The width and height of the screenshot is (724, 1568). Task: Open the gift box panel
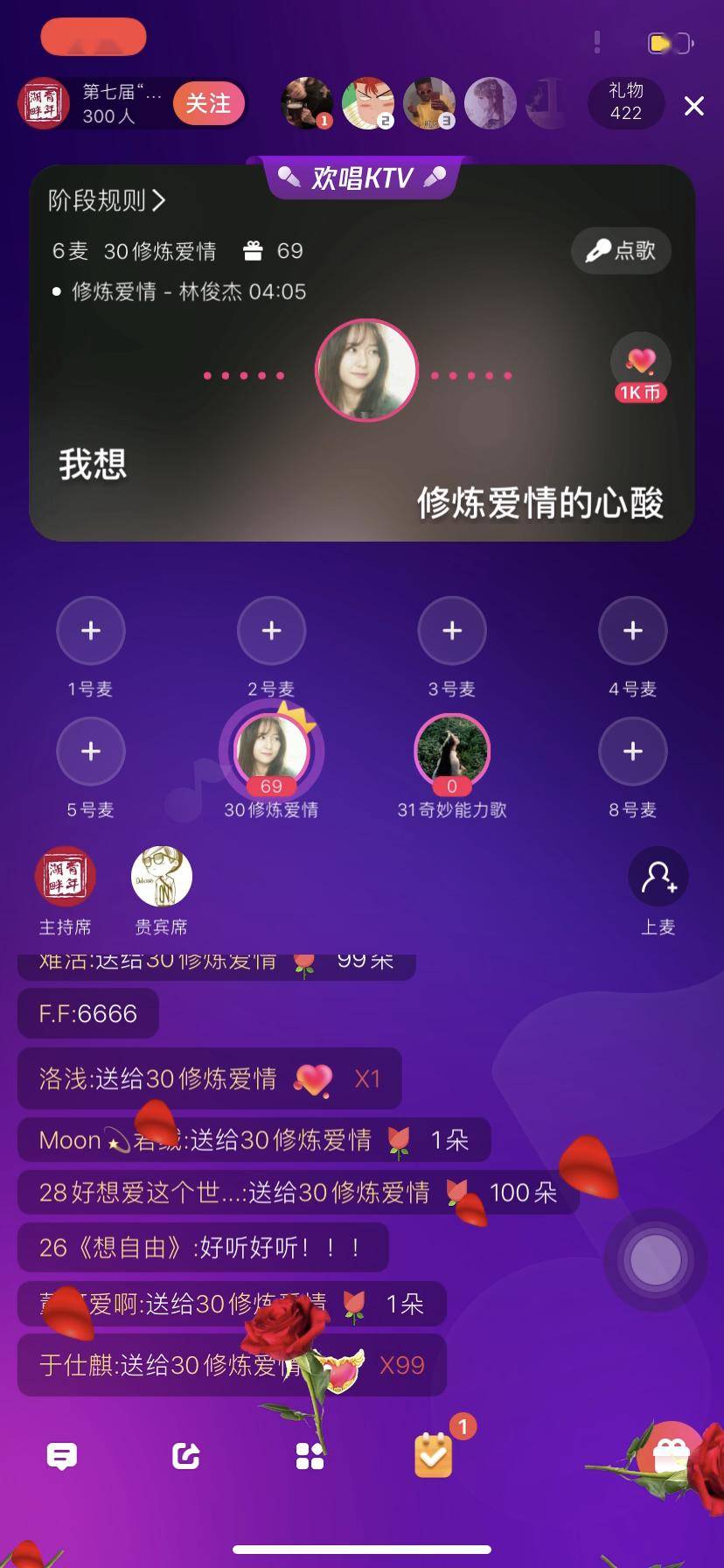tap(672, 1455)
